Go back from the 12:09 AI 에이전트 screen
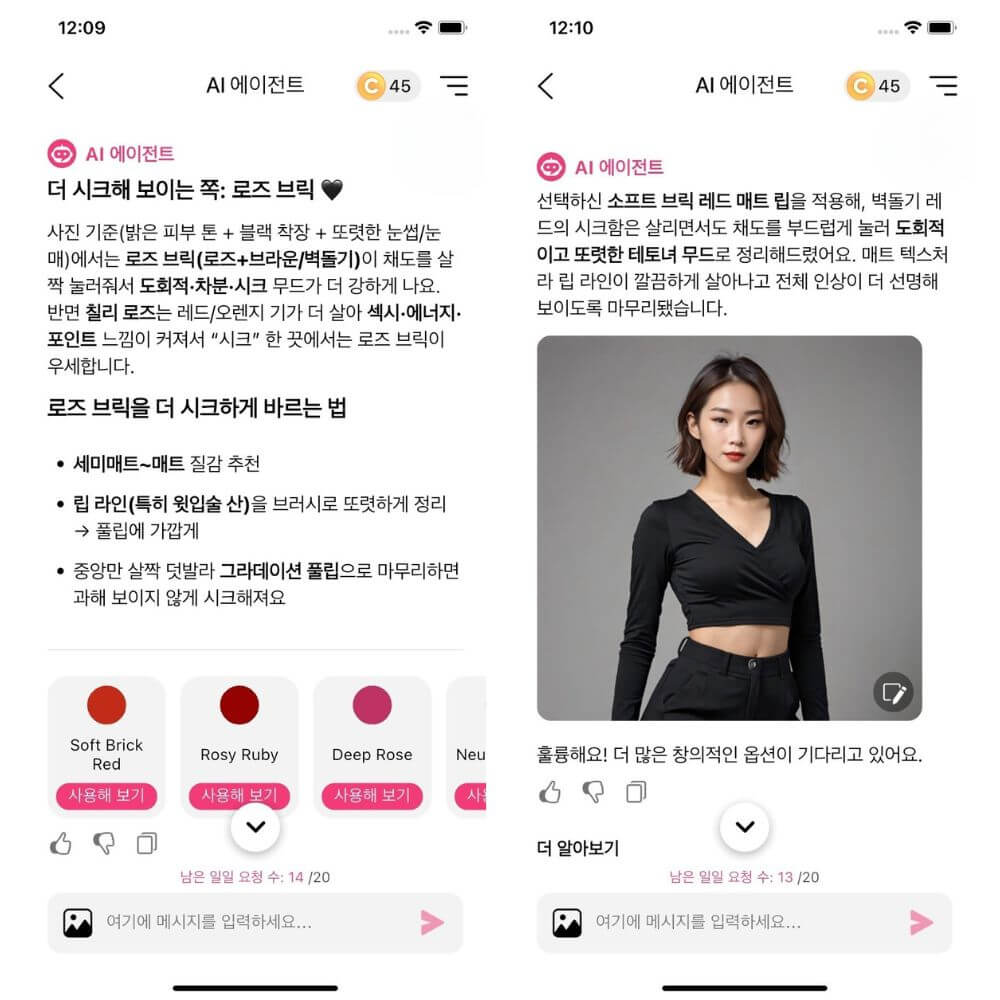Image resolution: width=1000 pixels, height=1000 pixels. point(56,86)
